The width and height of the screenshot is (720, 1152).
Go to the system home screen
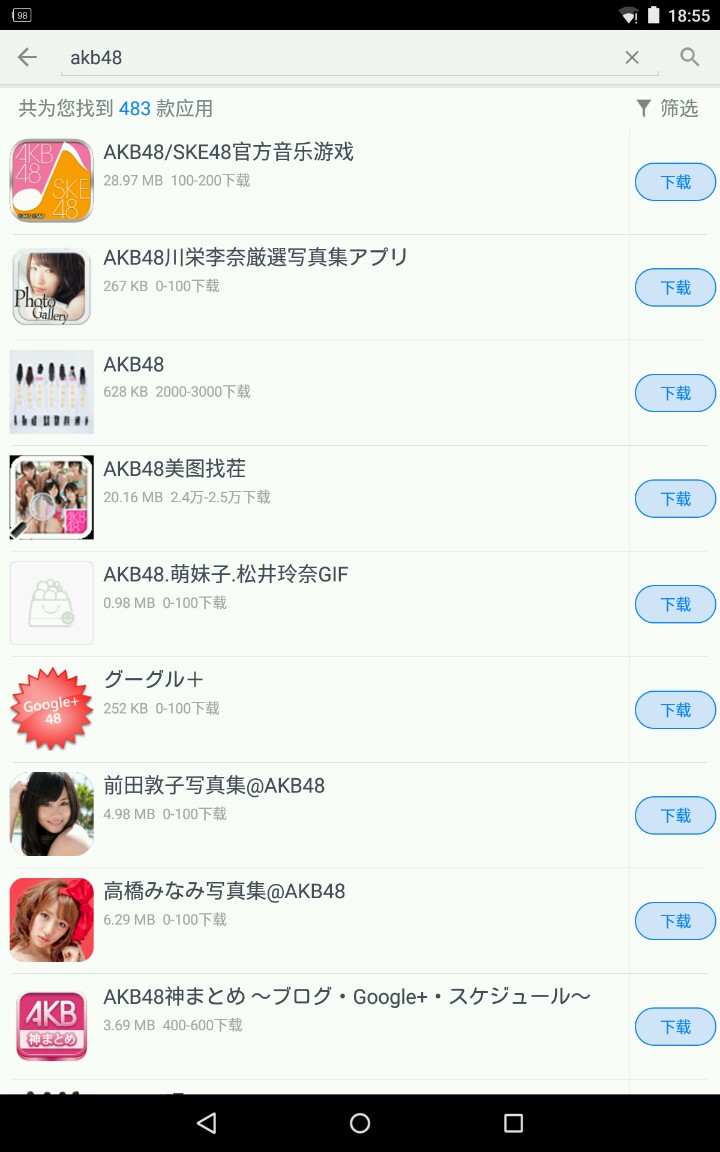[x=360, y=1123]
